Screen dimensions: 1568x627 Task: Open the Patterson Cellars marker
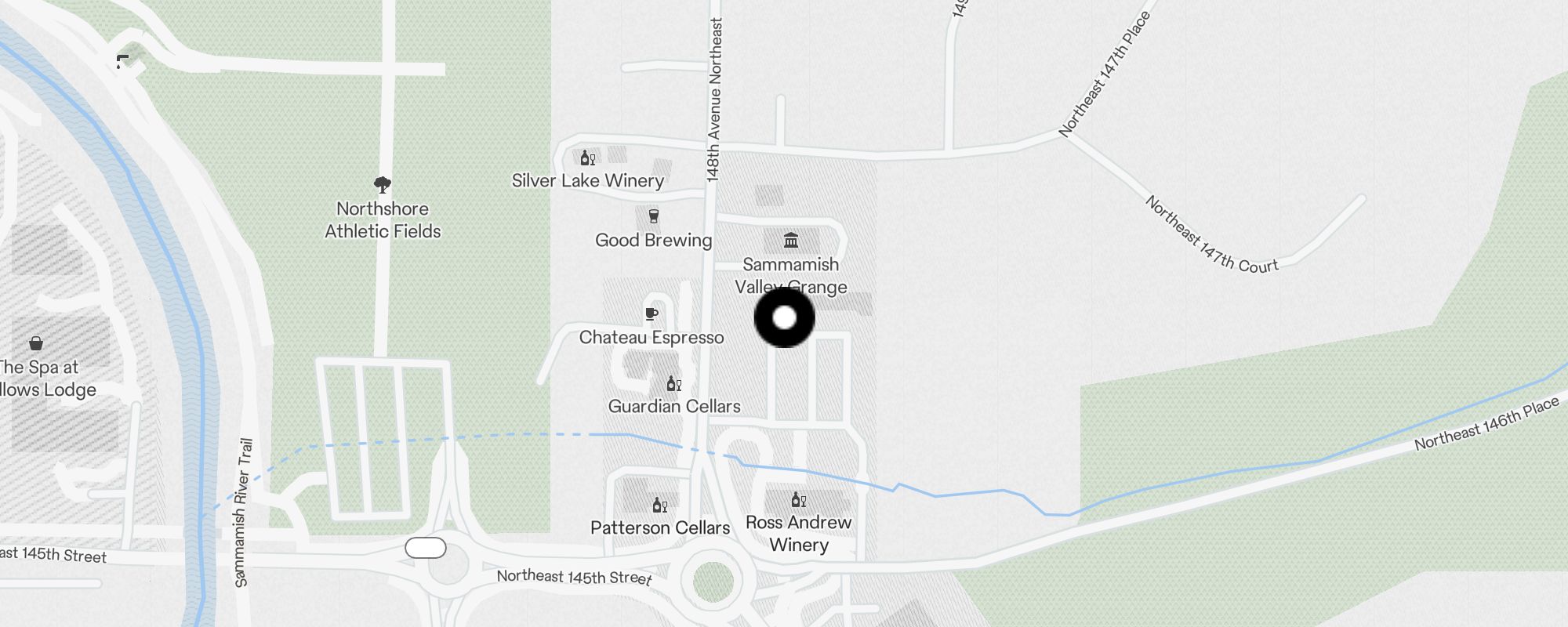(660, 505)
